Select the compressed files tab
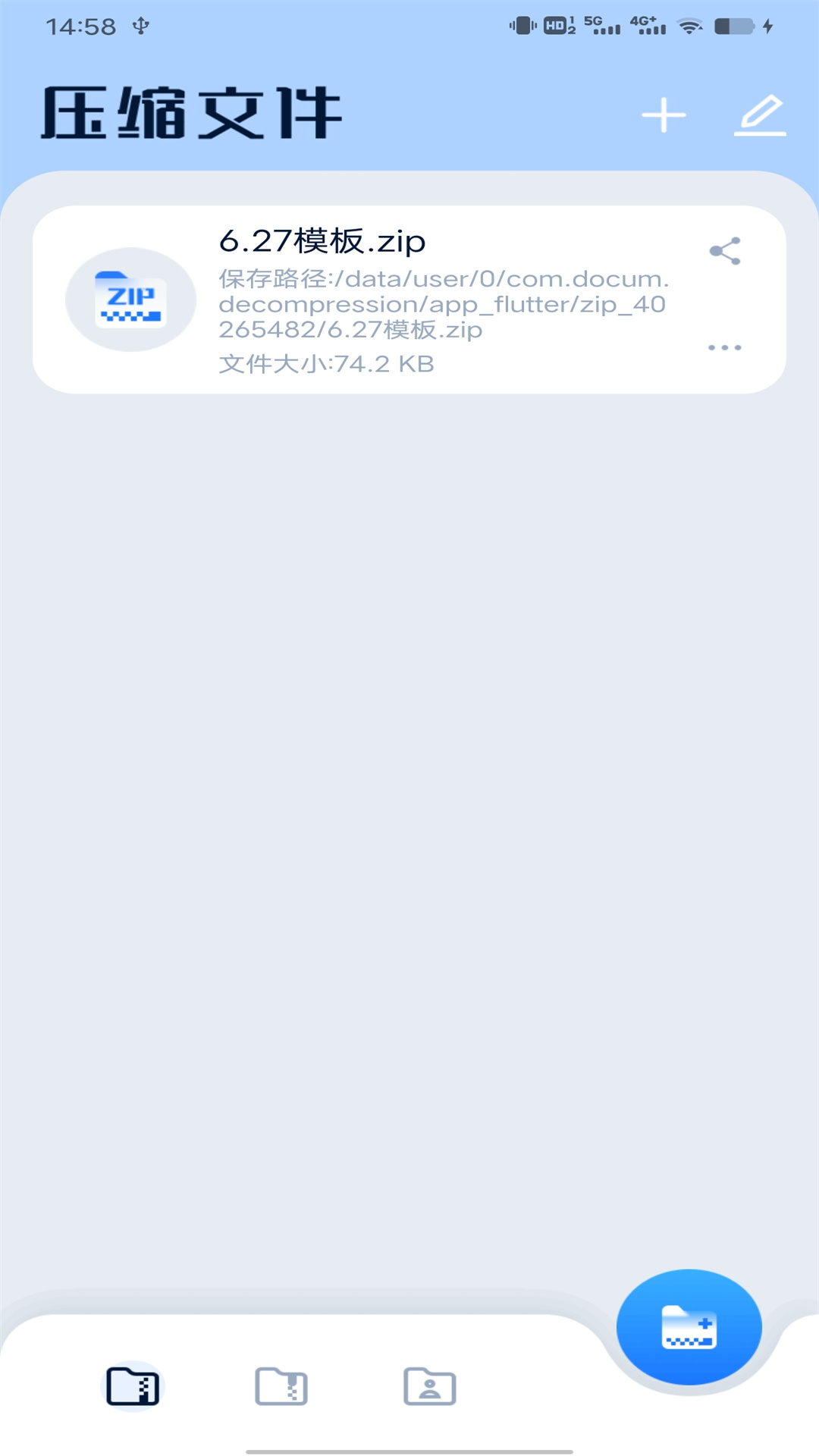The height and width of the screenshot is (1456, 819). pos(133,1387)
